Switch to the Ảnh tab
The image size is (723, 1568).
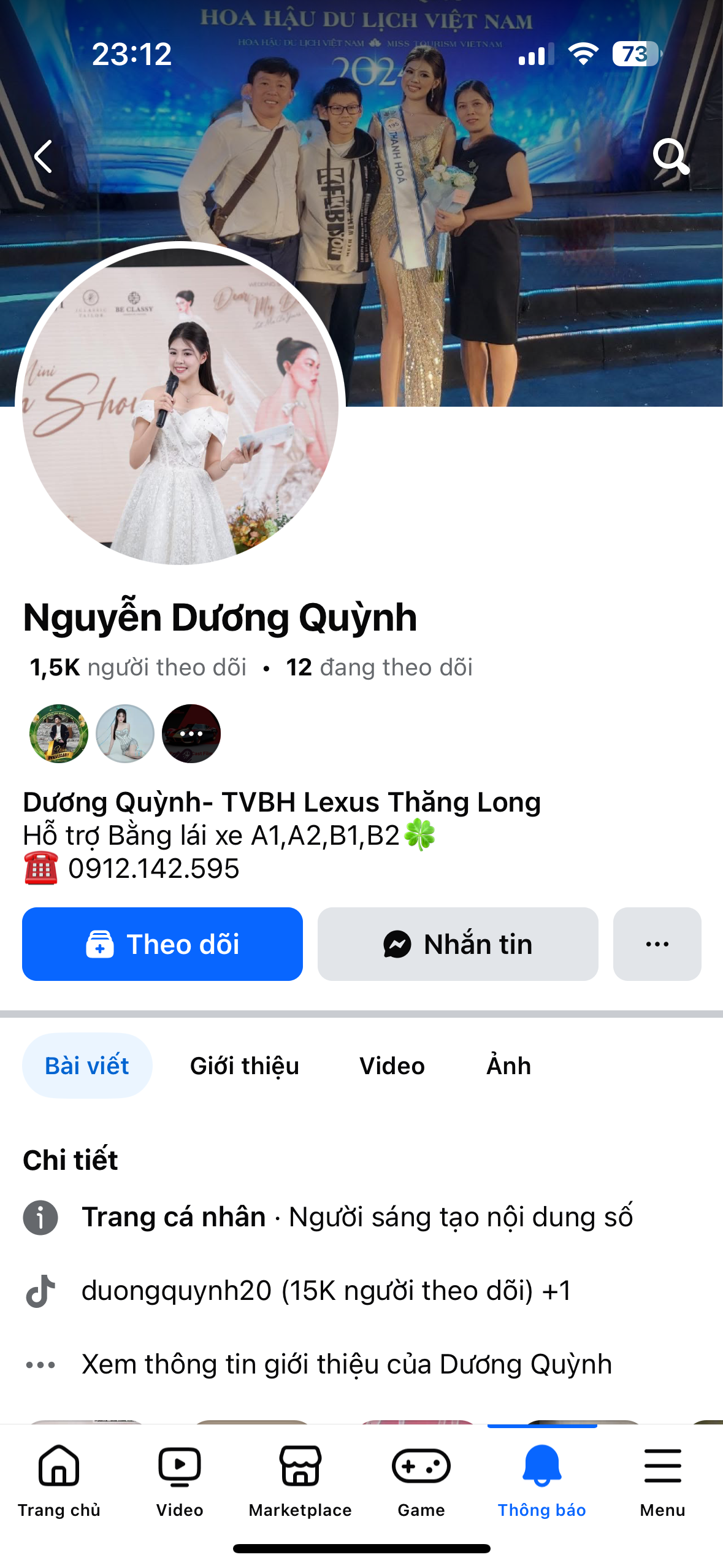[x=508, y=1066]
